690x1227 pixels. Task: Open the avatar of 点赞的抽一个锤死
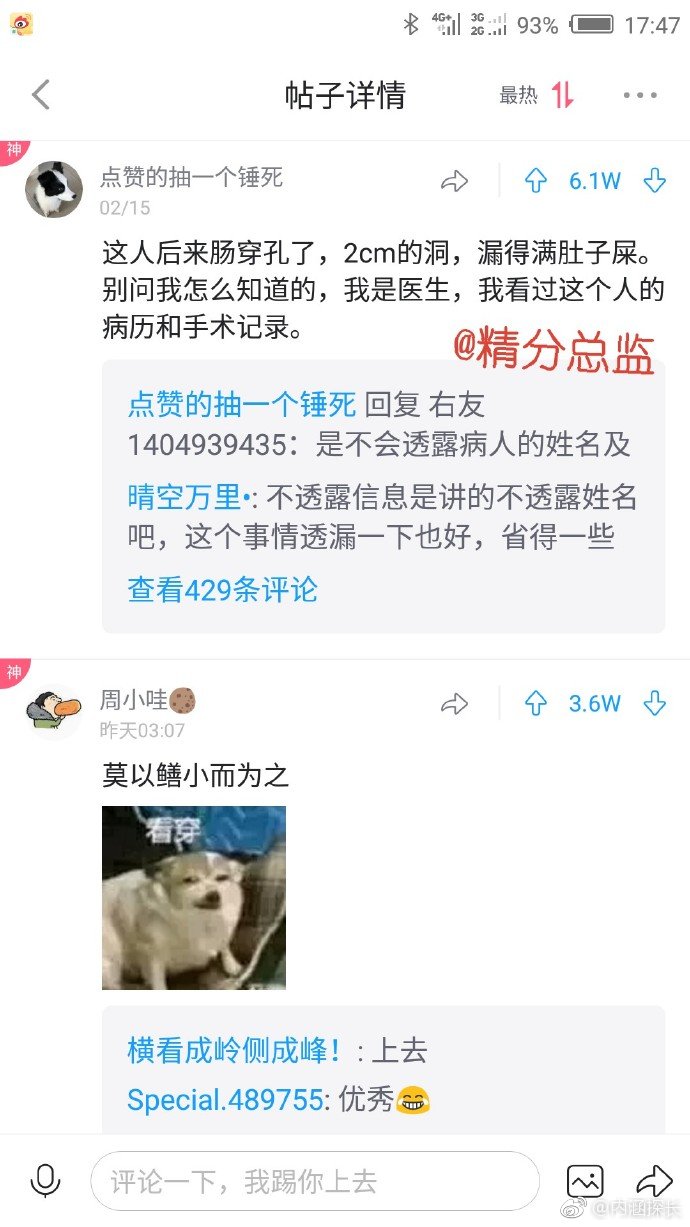53,188
